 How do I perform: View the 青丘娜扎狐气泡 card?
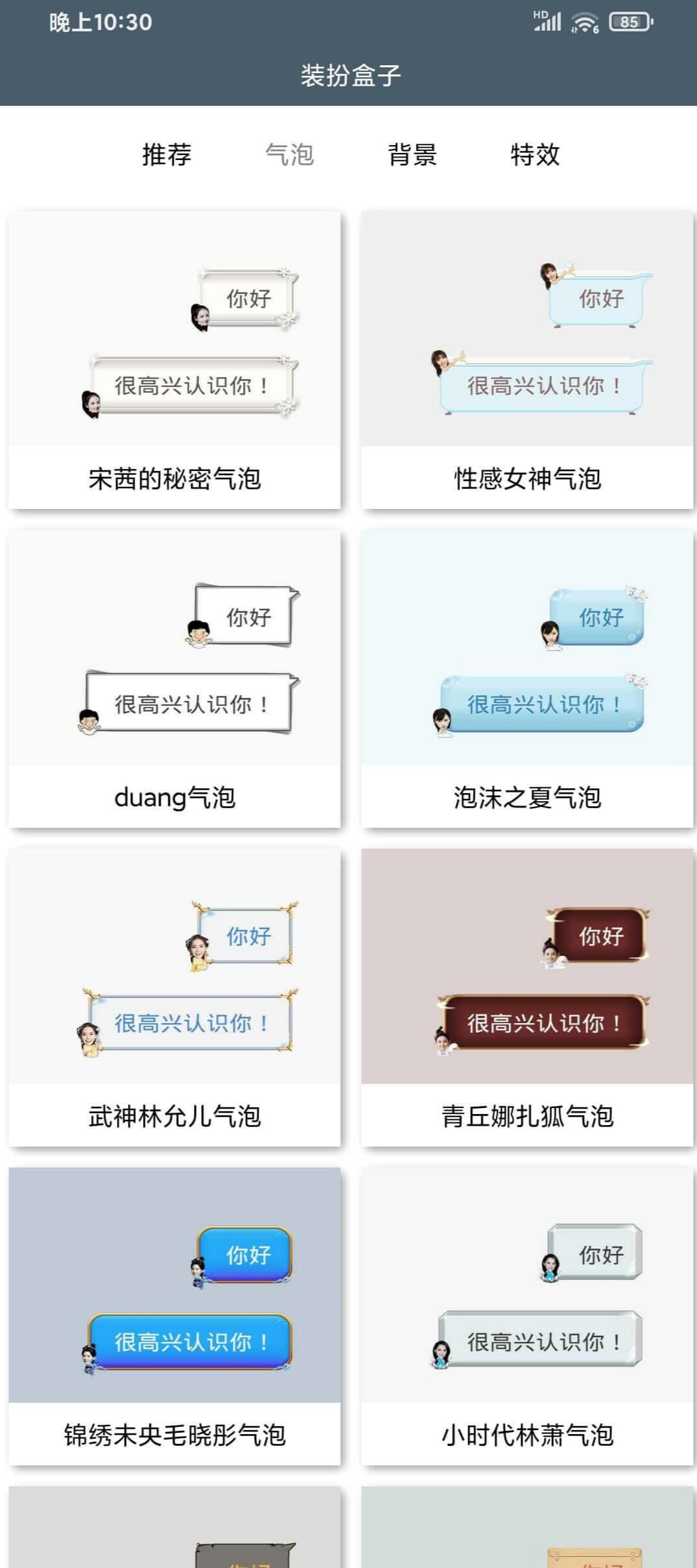pos(527,997)
